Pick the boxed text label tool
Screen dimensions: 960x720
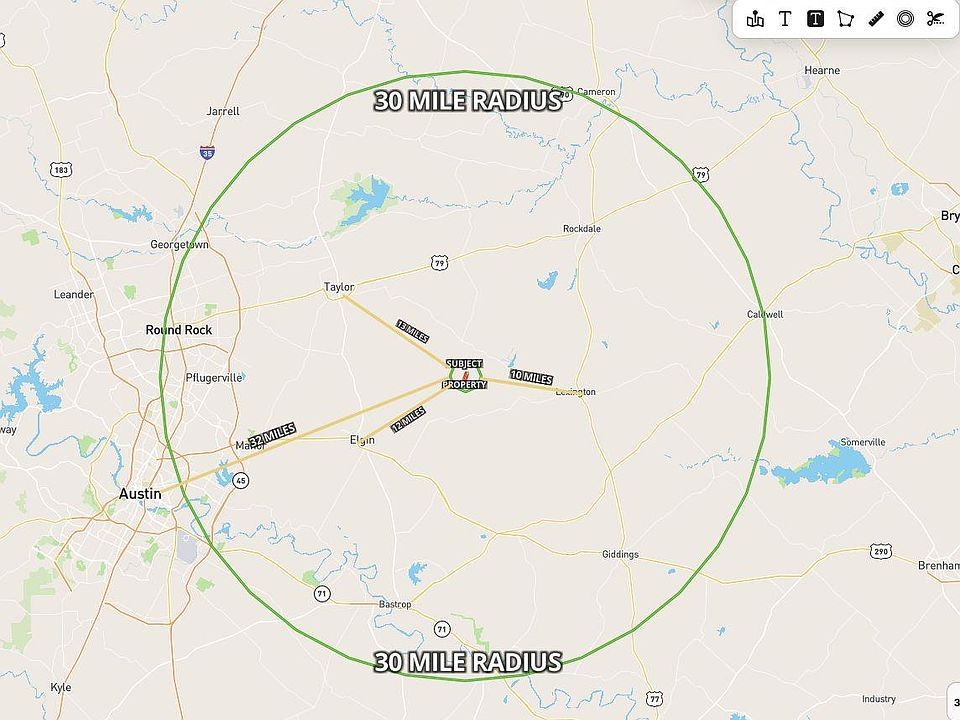(x=815, y=19)
